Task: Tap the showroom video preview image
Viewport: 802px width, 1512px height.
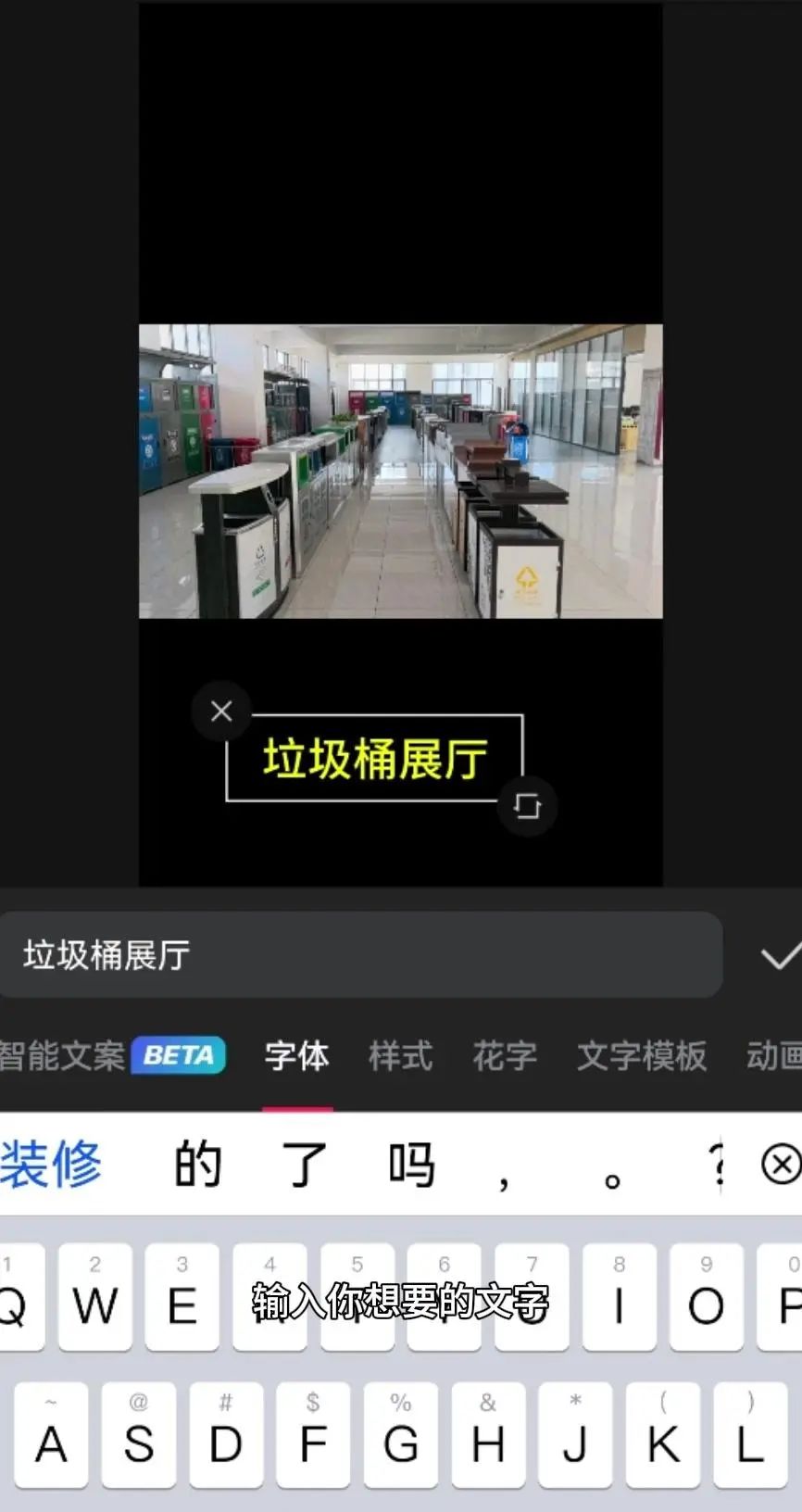Action: coord(401,470)
